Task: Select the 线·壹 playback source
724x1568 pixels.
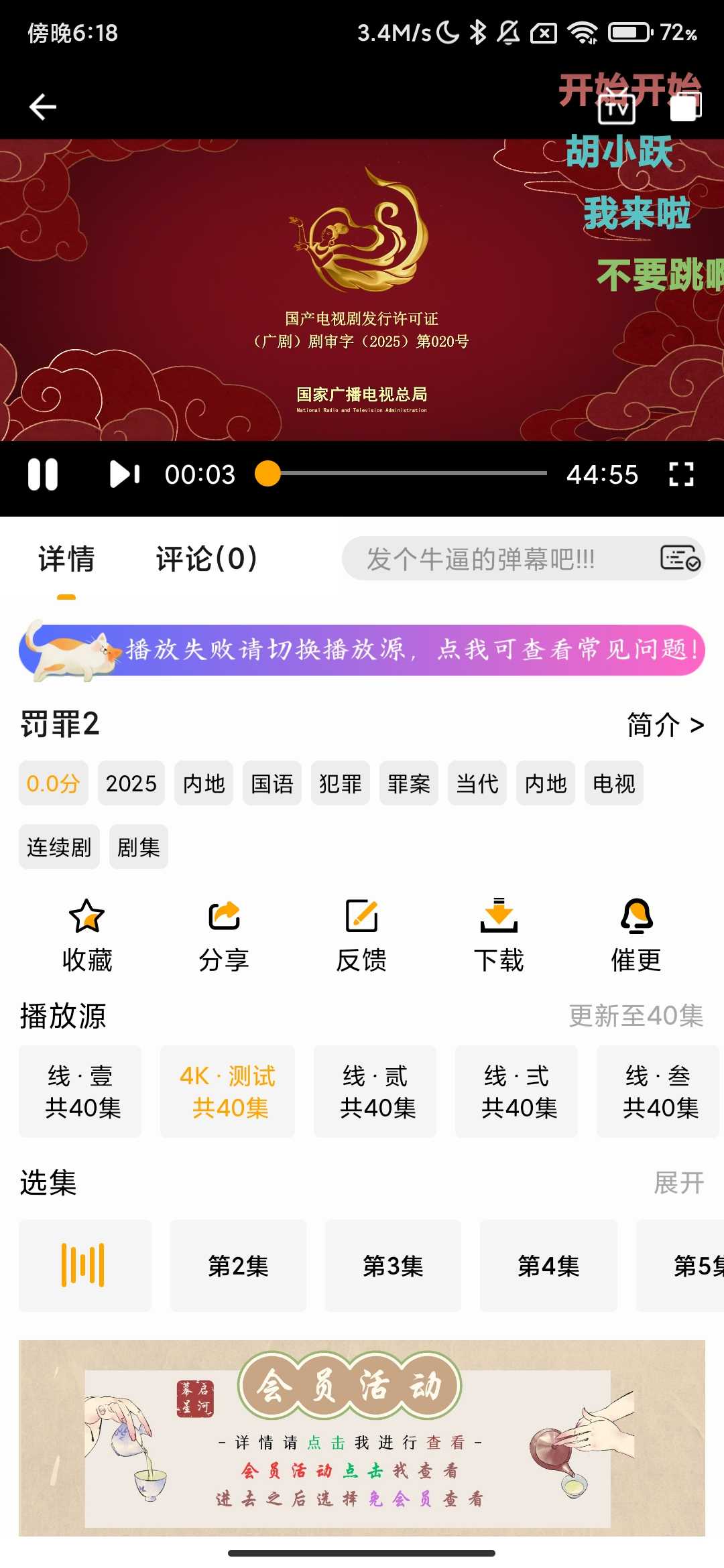Action: point(80,1092)
